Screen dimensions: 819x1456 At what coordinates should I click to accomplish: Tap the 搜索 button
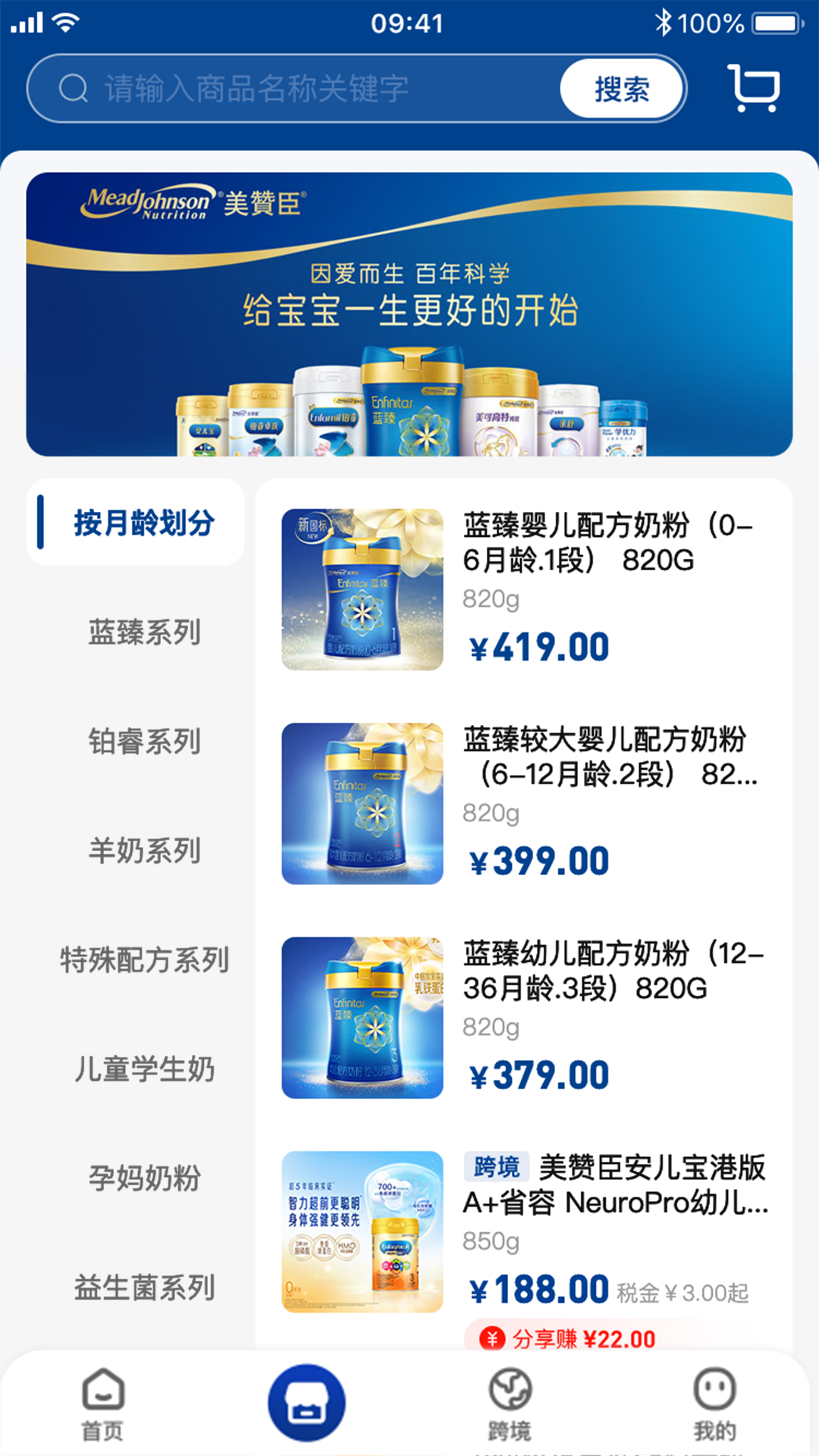tap(622, 89)
